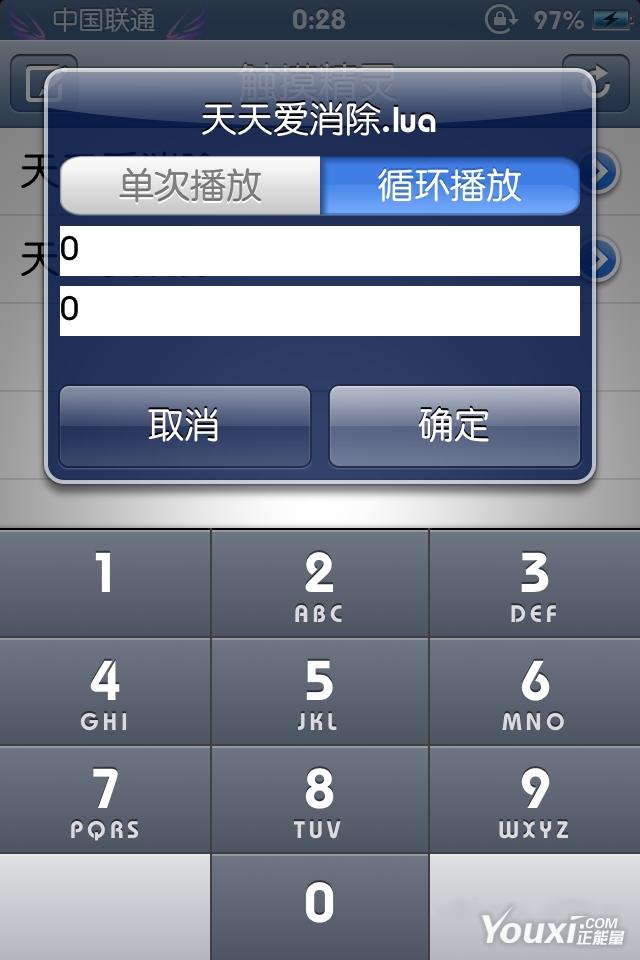Cancel the dialog with 取消
This screenshot has width=640, height=960.
(x=185, y=426)
